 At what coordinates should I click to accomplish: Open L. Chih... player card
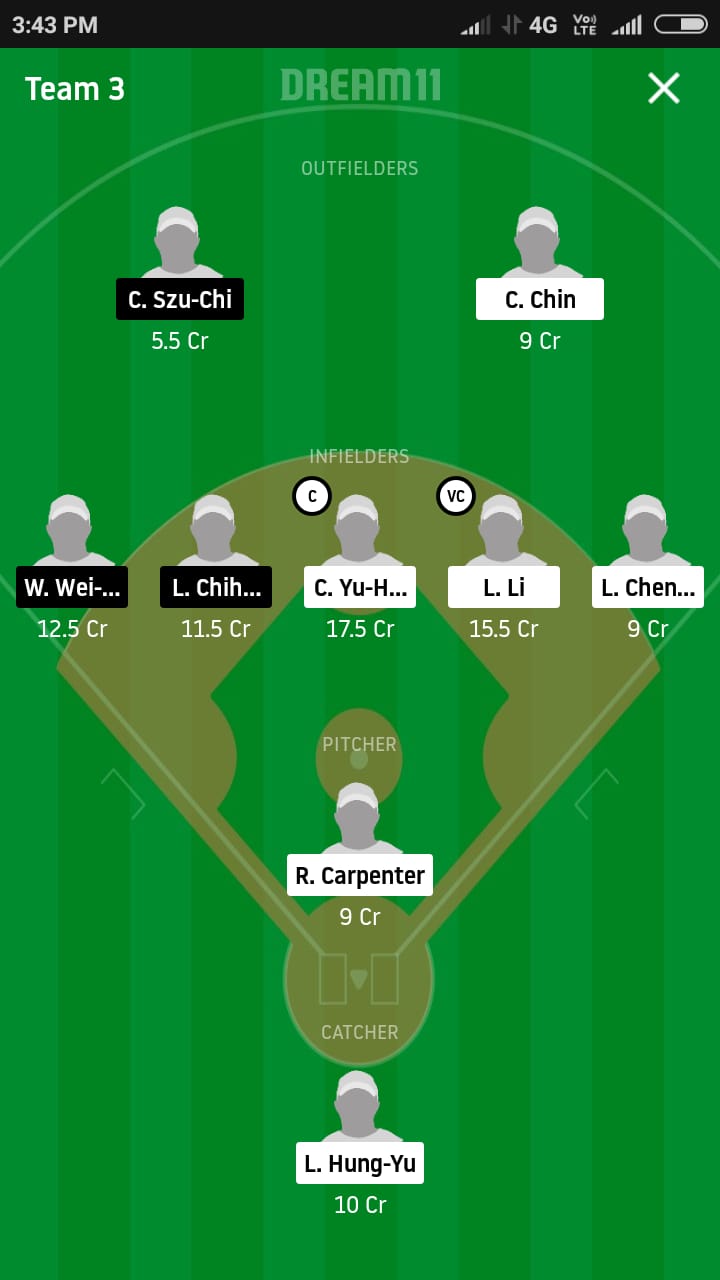pyautogui.click(x=216, y=587)
